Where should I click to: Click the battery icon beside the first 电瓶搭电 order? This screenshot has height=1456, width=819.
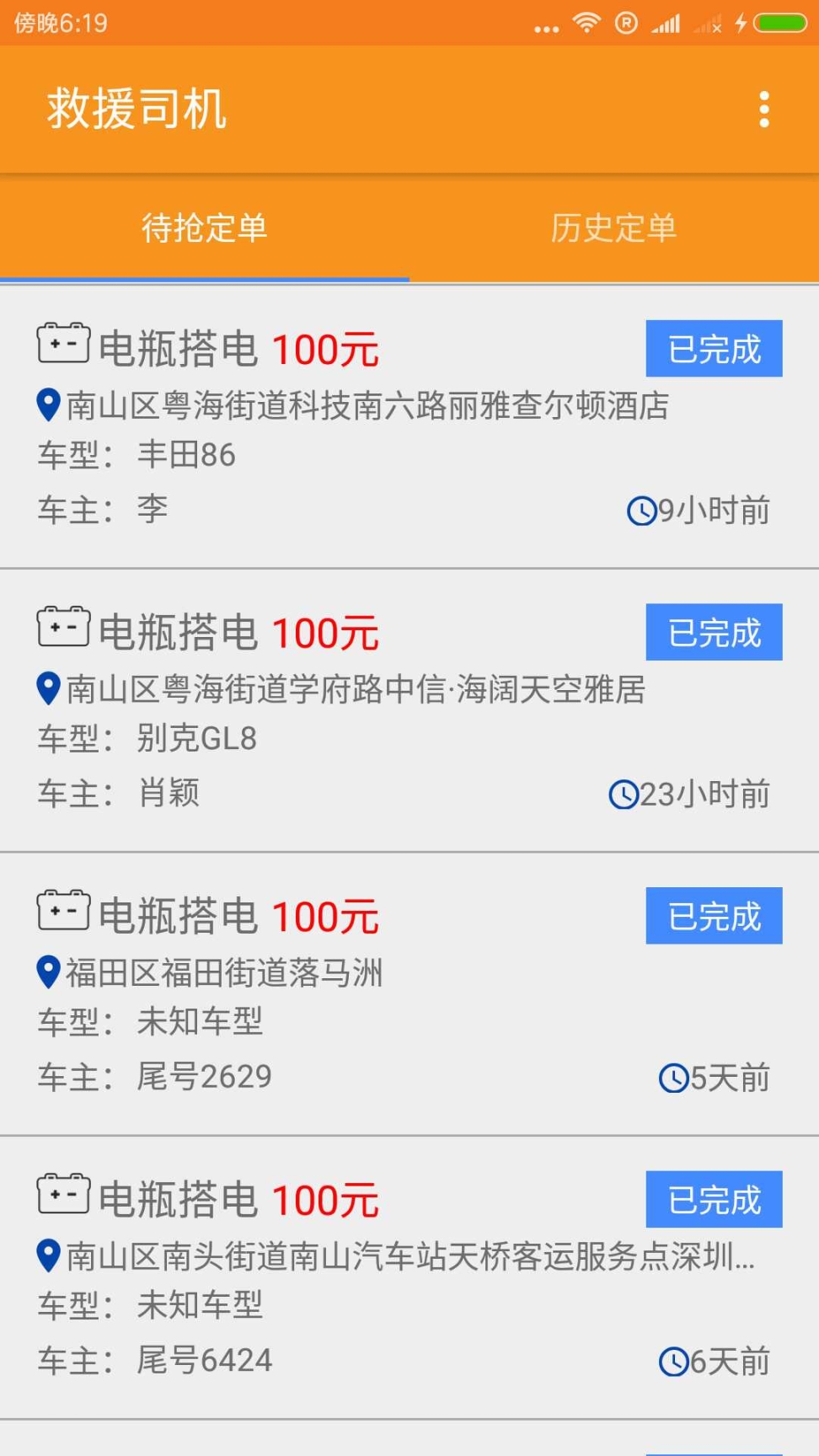click(x=64, y=344)
